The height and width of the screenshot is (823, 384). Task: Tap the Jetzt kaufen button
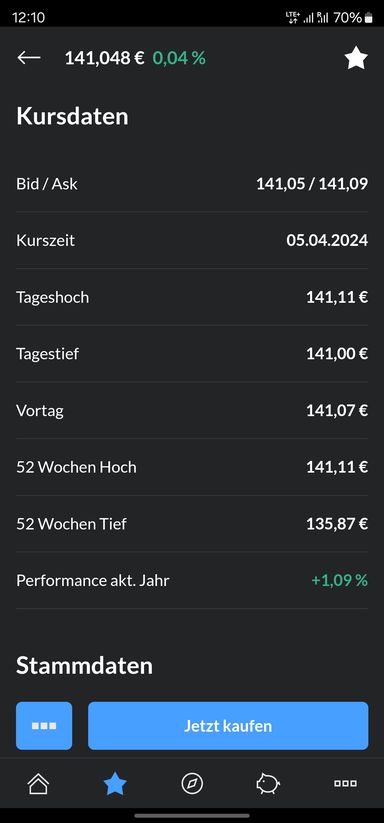(x=228, y=726)
